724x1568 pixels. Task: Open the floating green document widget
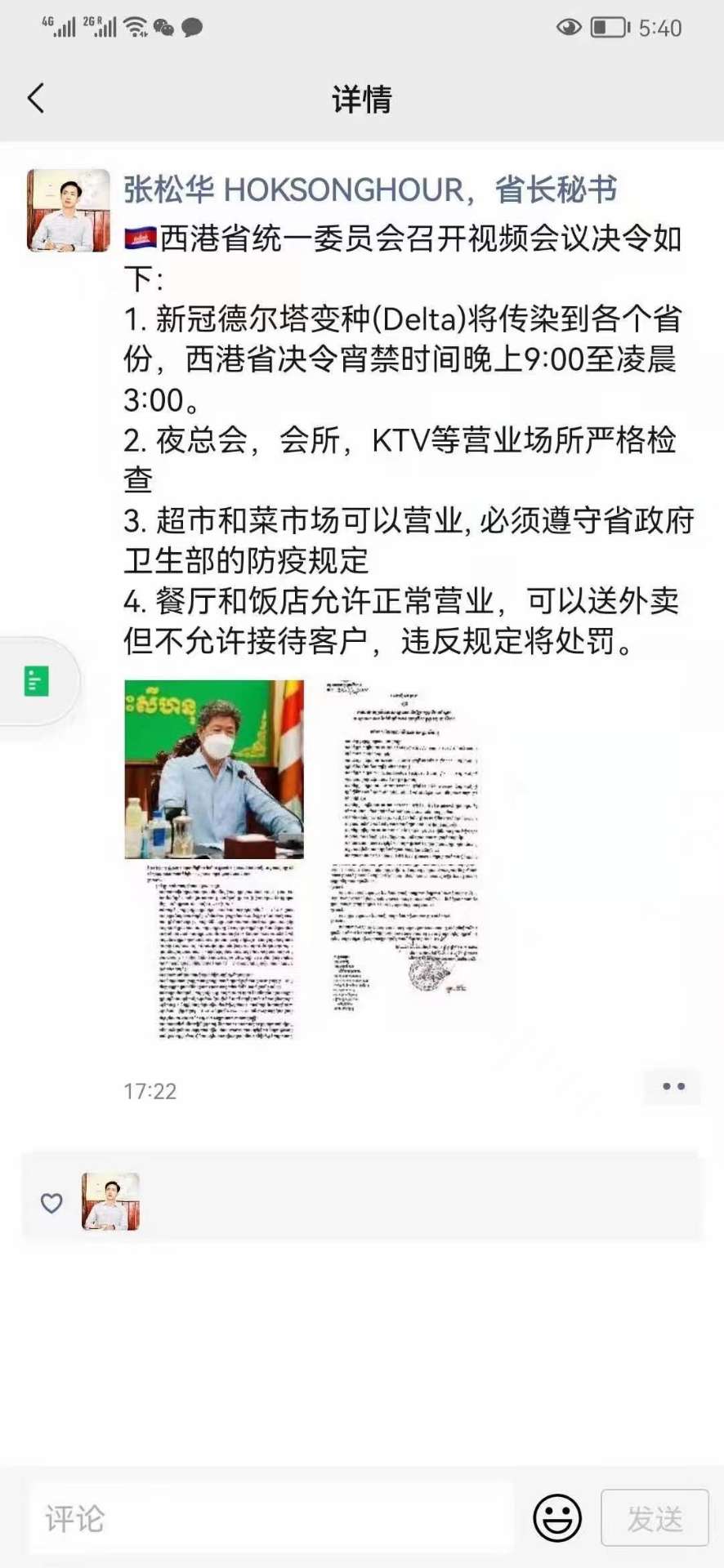[x=38, y=681]
